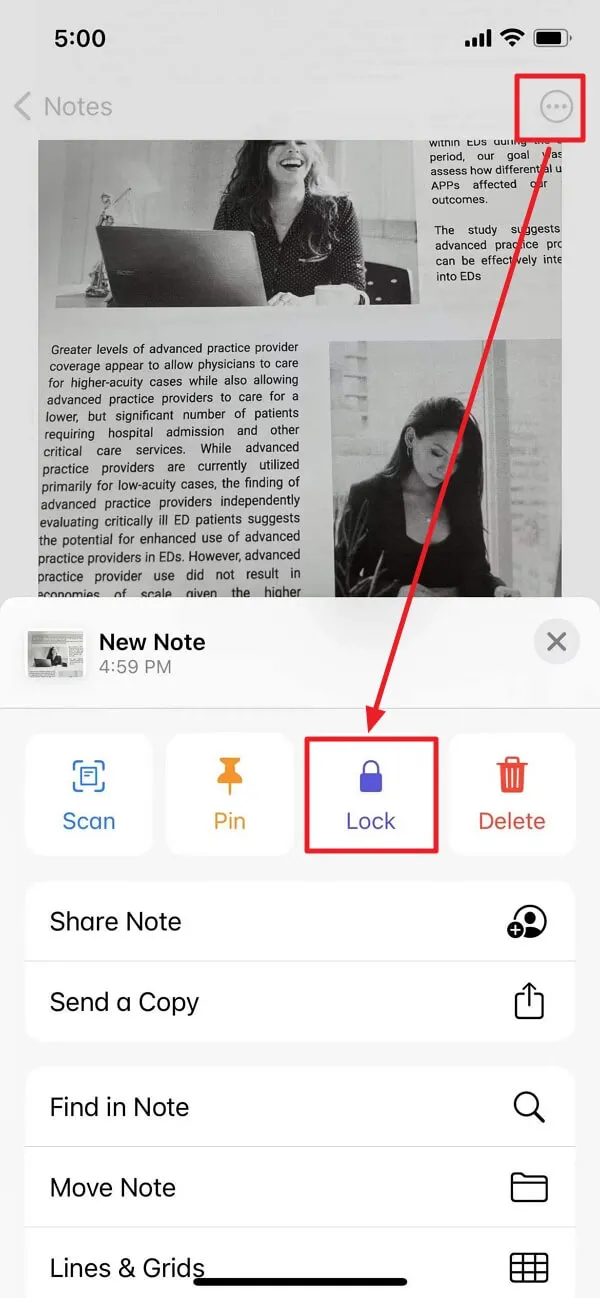Tap the Scan button

[x=89, y=795]
